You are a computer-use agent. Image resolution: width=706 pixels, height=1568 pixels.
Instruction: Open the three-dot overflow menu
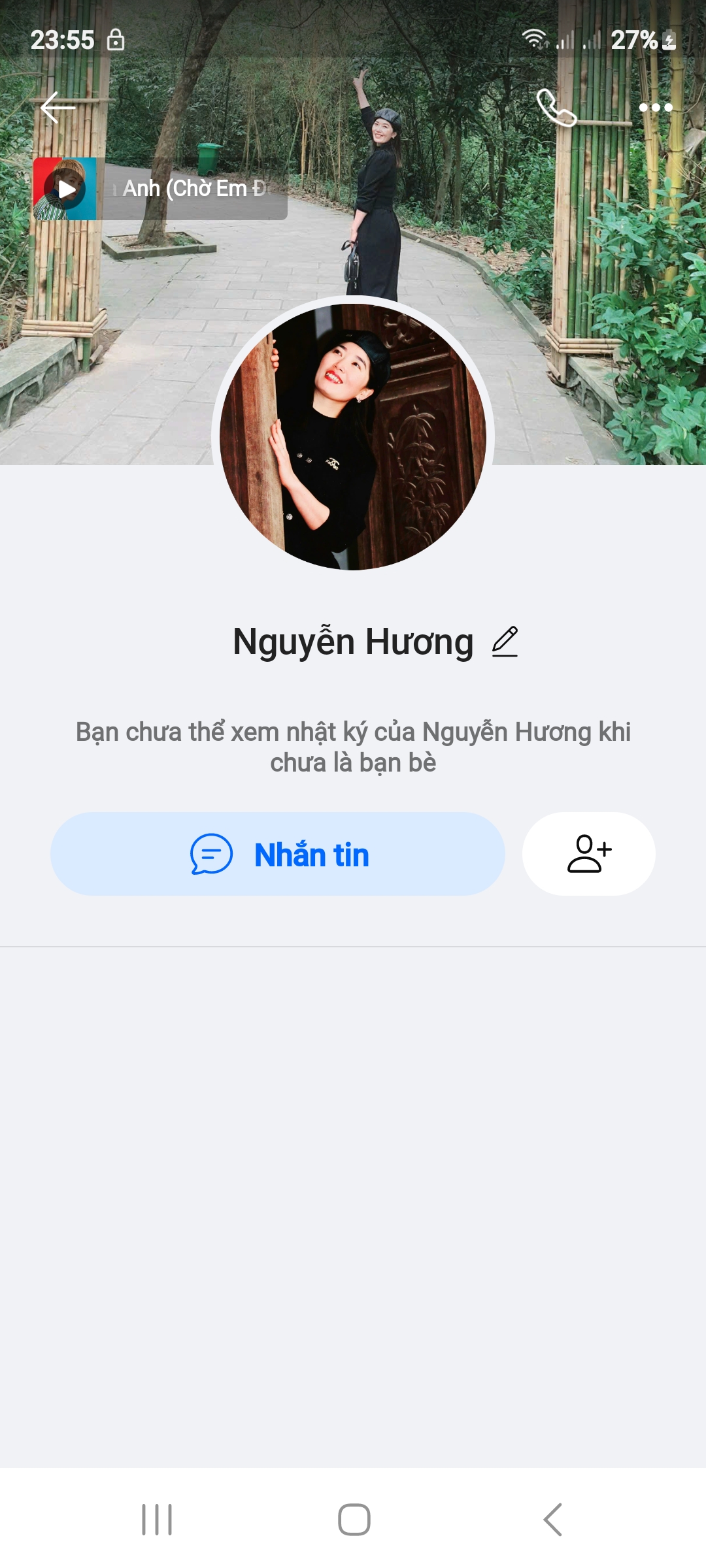pyautogui.click(x=655, y=108)
